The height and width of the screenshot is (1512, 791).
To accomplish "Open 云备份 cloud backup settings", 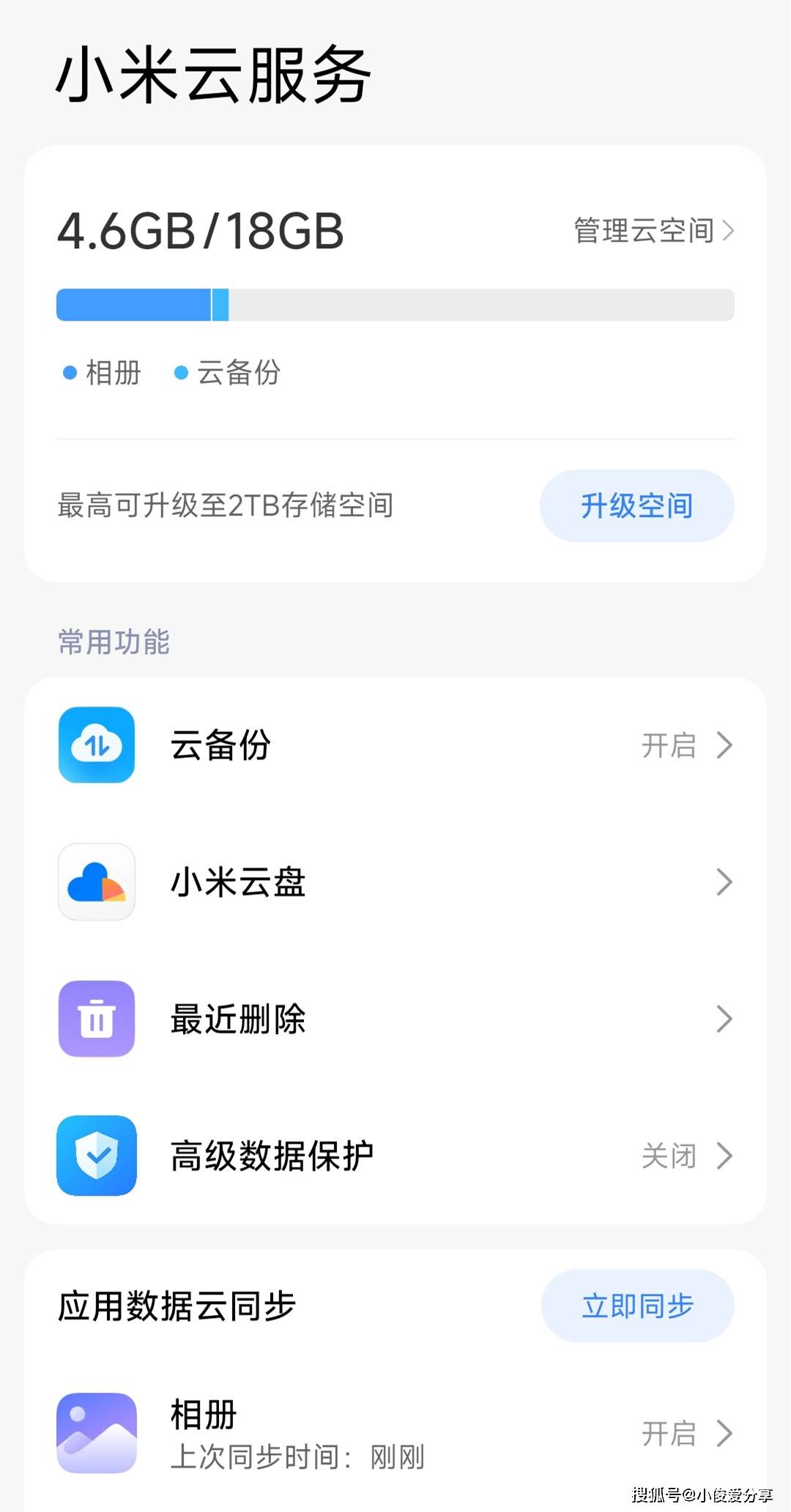I will coord(395,745).
